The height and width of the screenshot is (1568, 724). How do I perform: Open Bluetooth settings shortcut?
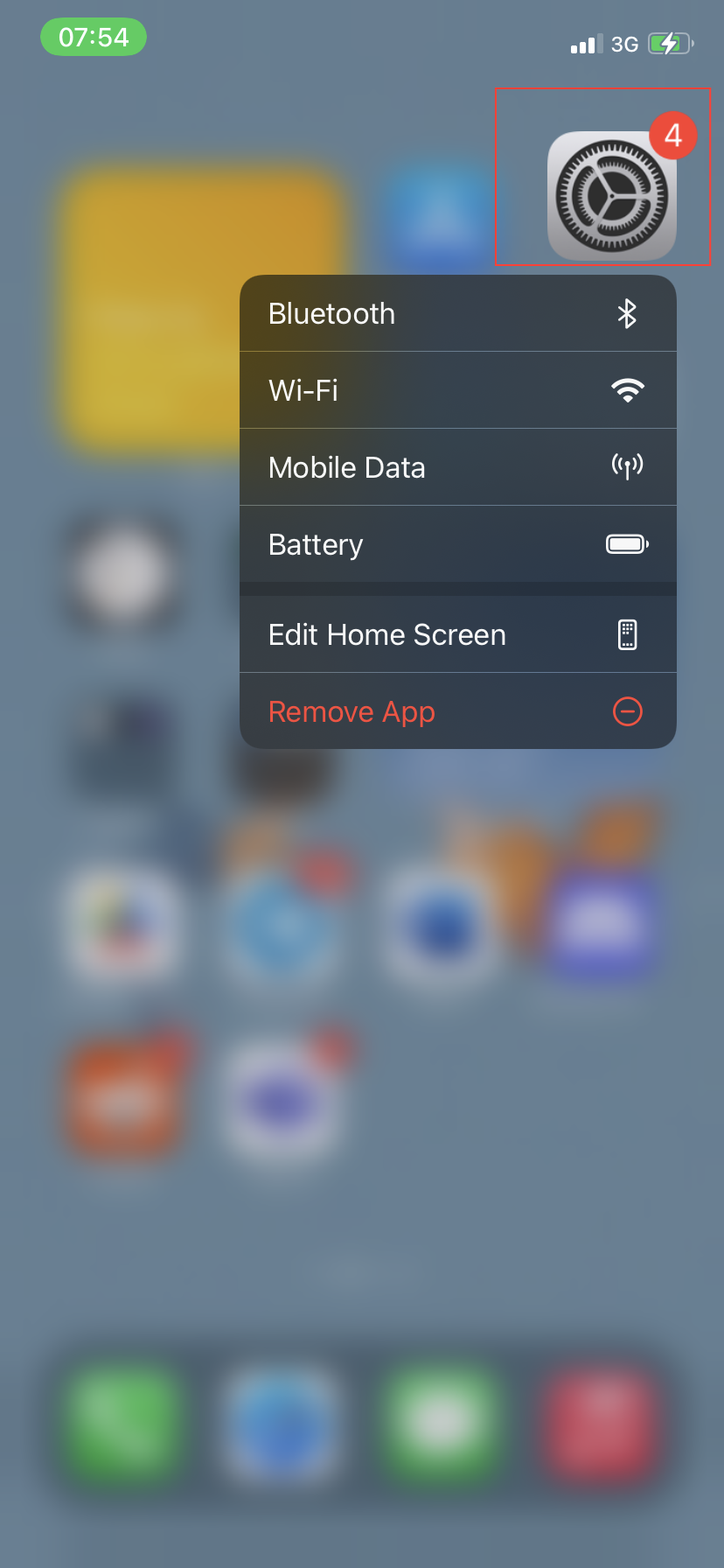[x=457, y=313]
